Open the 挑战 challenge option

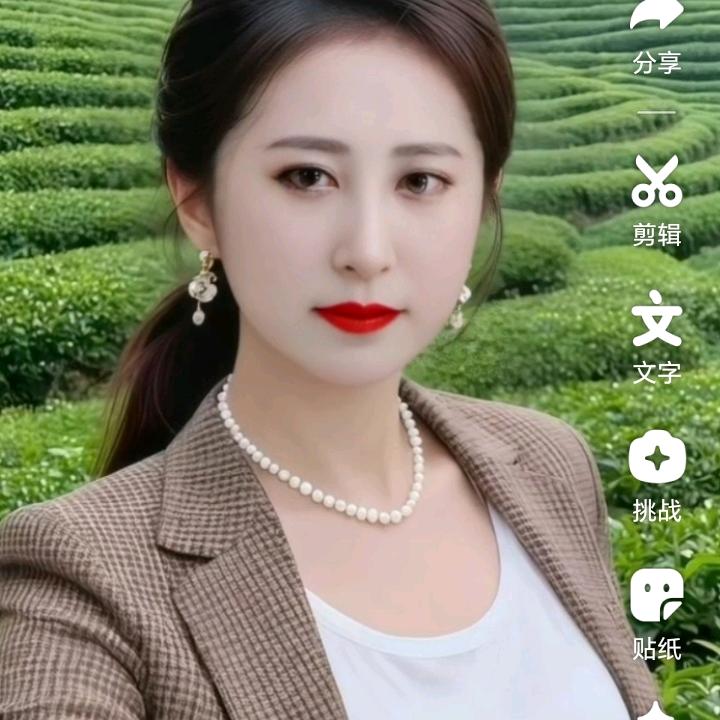657,458
